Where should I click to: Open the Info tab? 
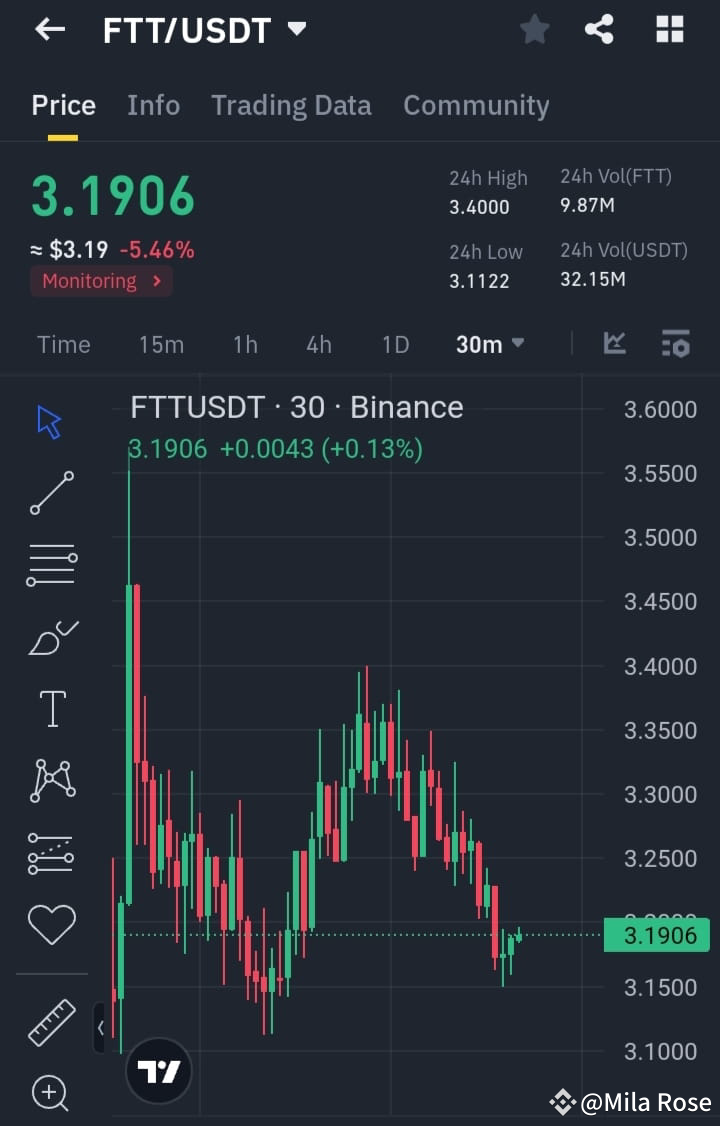[x=153, y=105]
